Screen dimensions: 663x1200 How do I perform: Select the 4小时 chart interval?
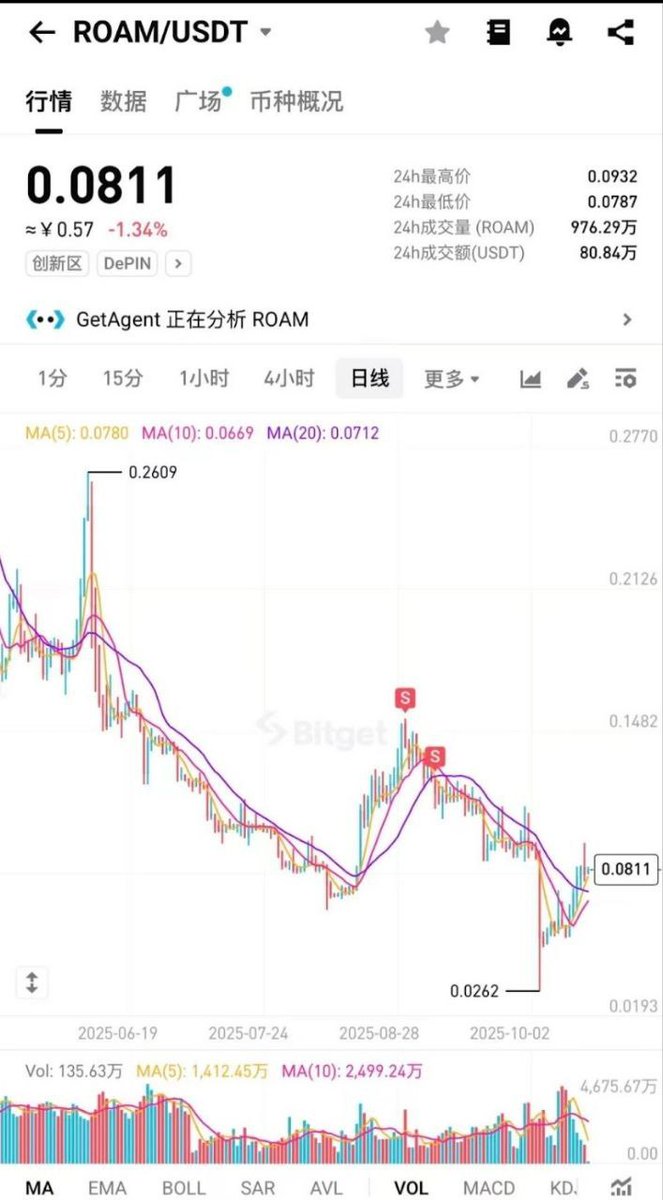[289, 378]
